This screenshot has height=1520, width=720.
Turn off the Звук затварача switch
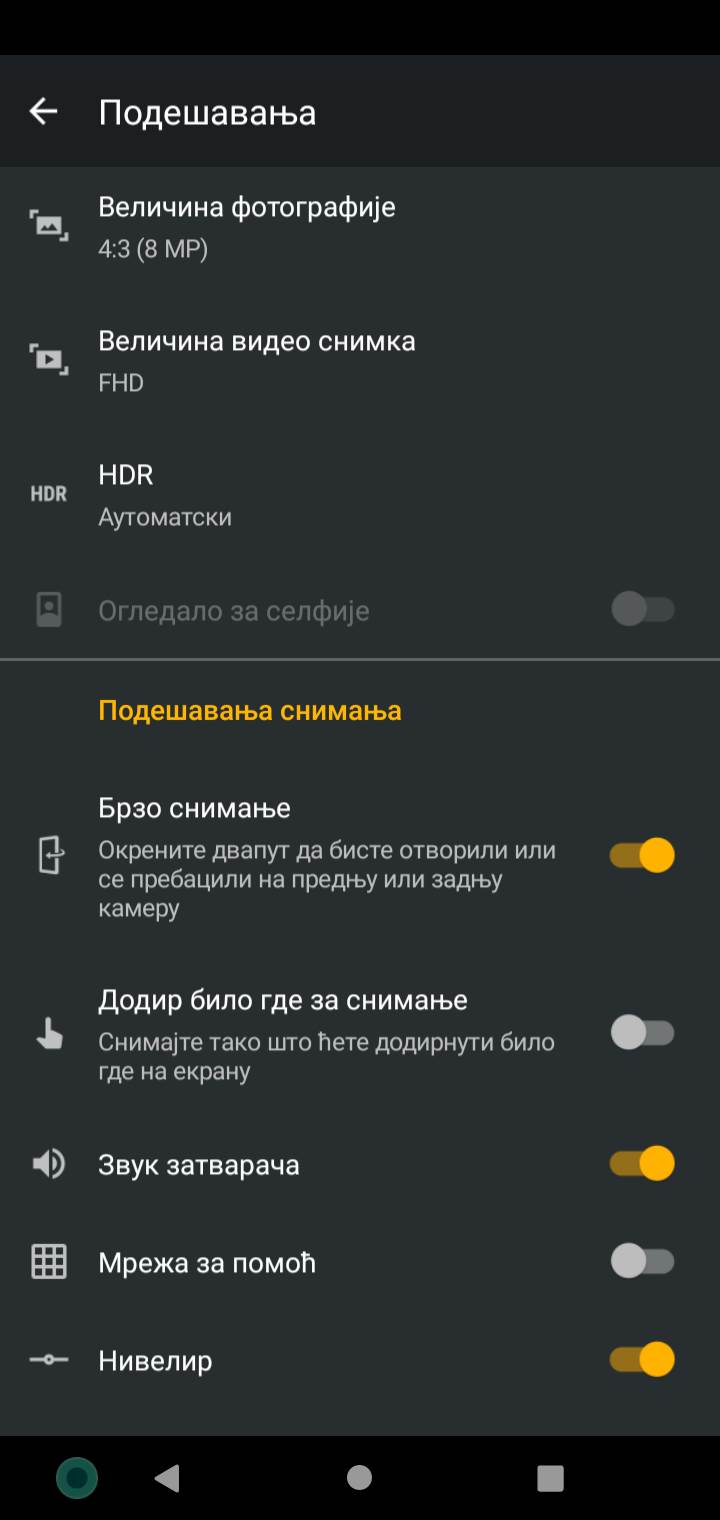(644, 1163)
